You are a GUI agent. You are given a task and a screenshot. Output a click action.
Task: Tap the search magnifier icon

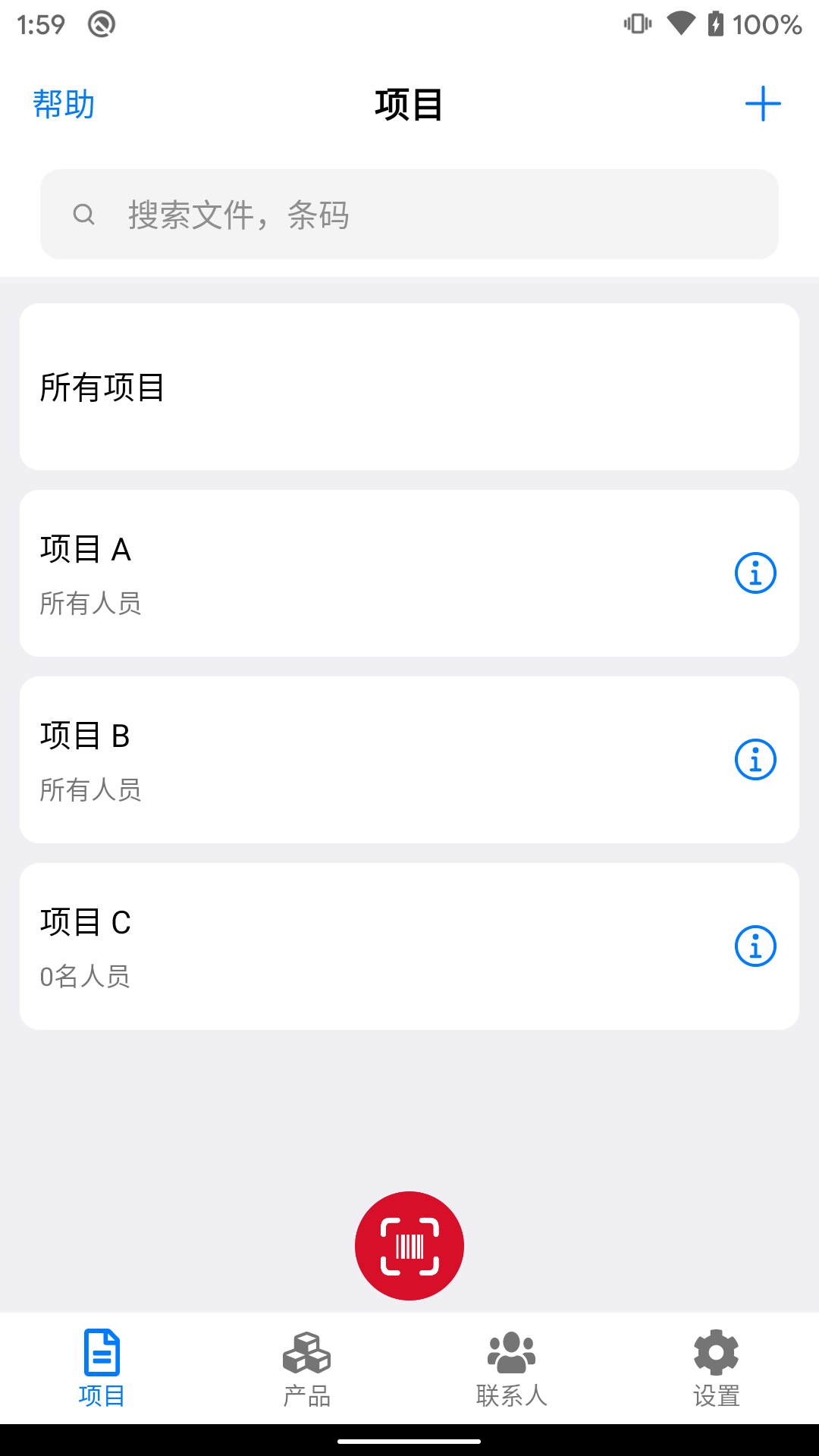tap(84, 214)
